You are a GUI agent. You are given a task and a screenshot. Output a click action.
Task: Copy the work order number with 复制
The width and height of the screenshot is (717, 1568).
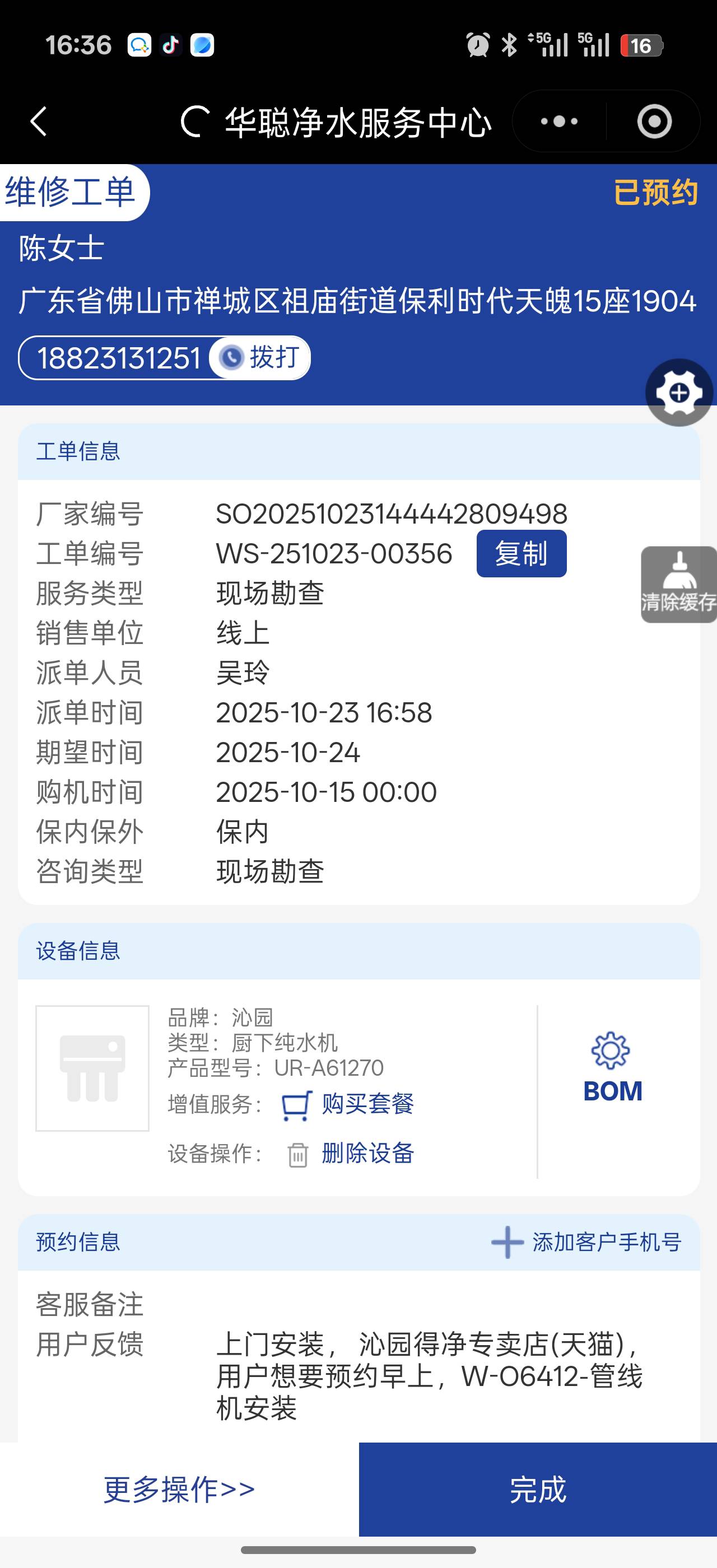(x=521, y=553)
